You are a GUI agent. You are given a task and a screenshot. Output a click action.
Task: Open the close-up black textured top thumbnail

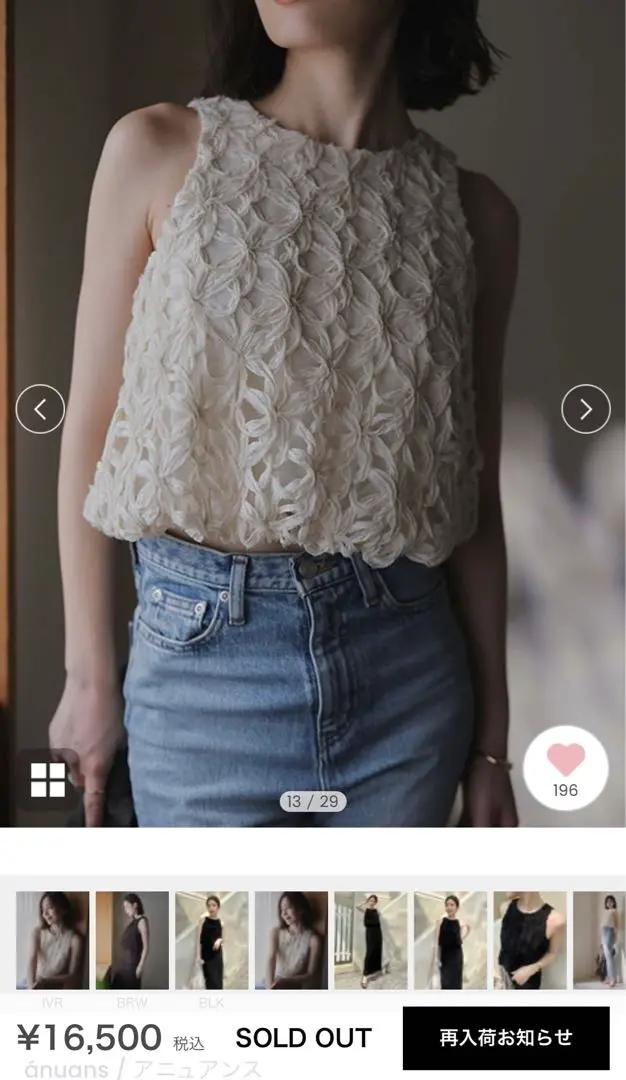click(529, 940)
